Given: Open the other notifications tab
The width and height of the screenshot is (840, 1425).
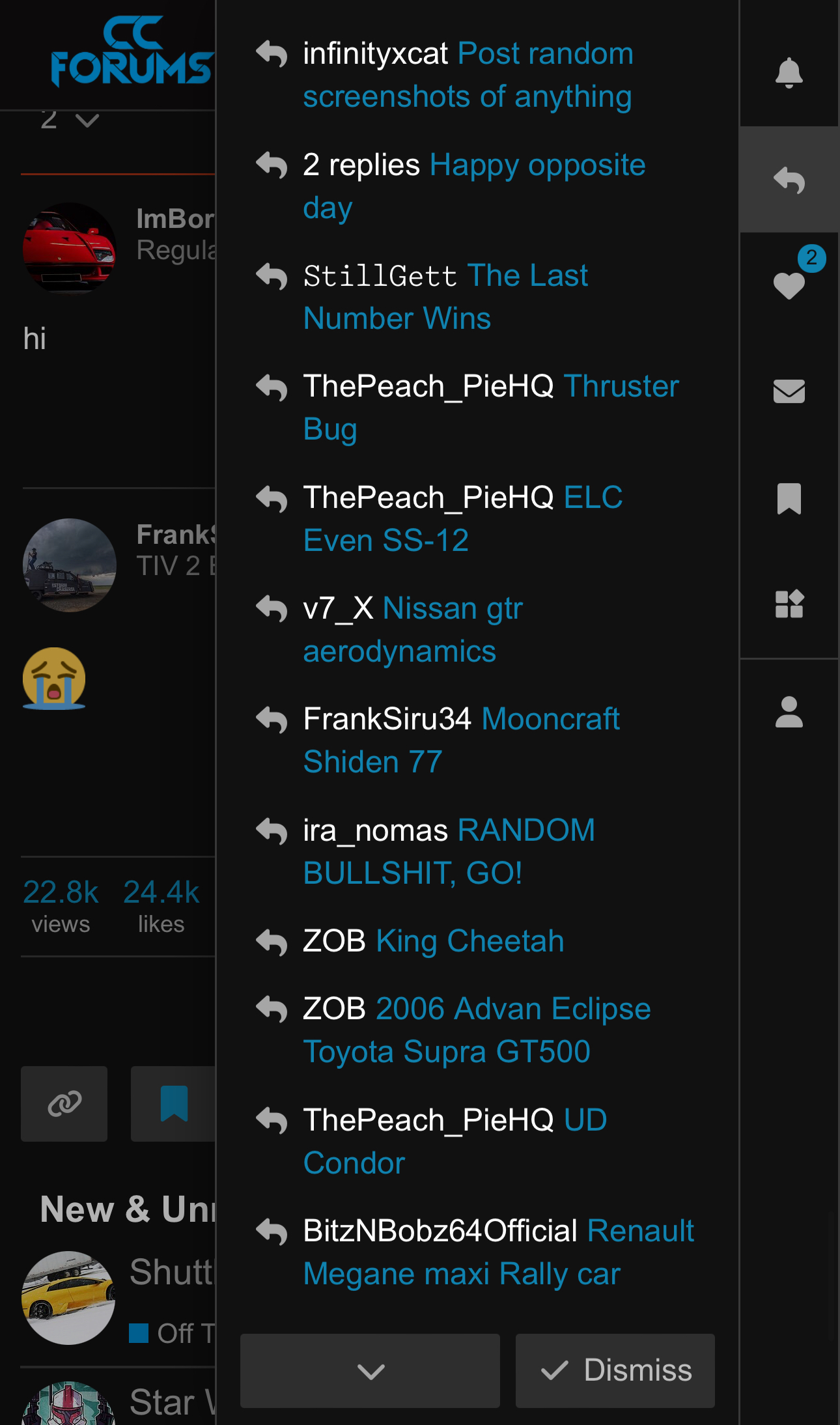Looking at the screenshot, I should coord(789,604).
